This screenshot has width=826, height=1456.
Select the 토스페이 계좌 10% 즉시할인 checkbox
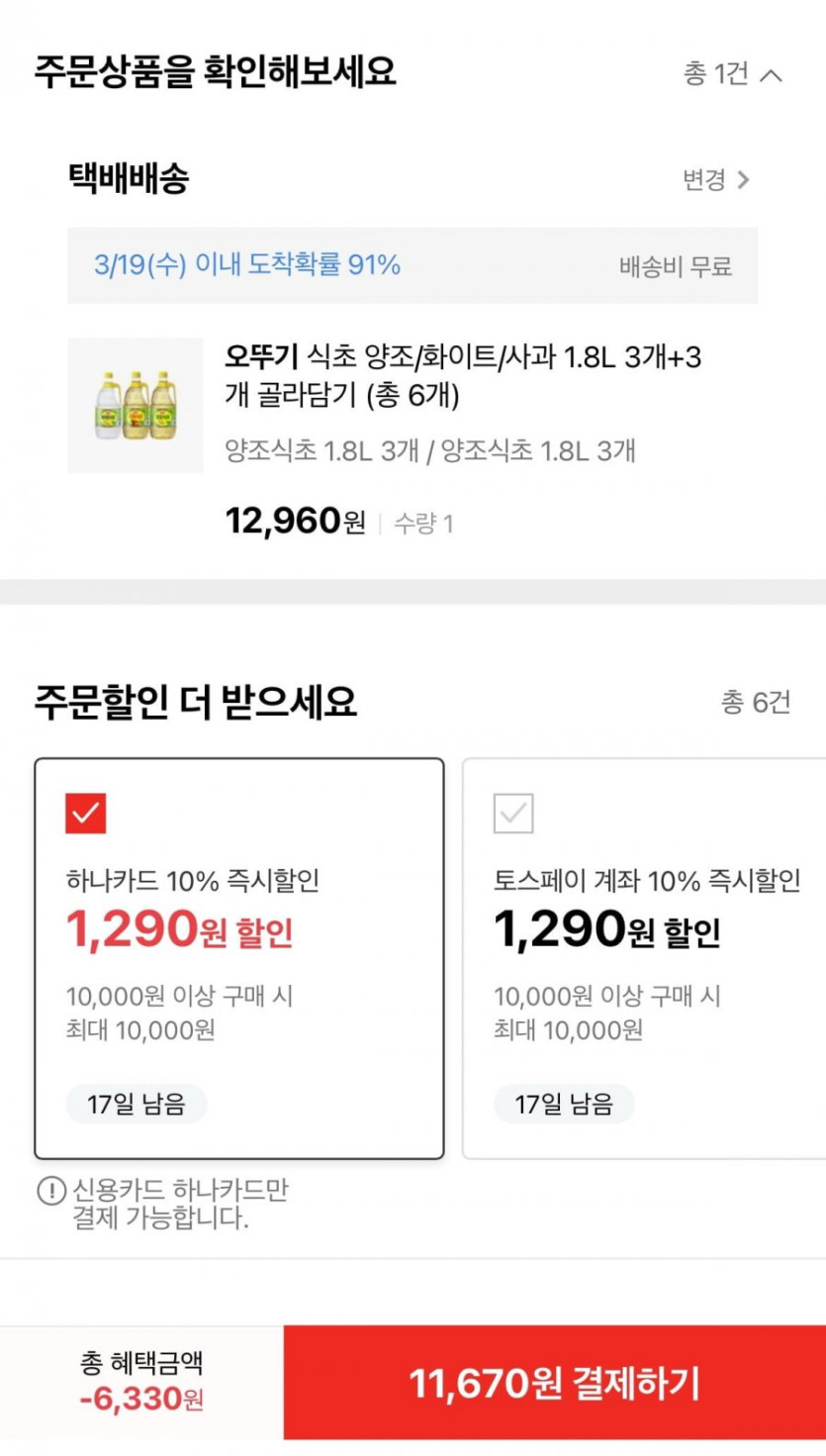point(513,814)
